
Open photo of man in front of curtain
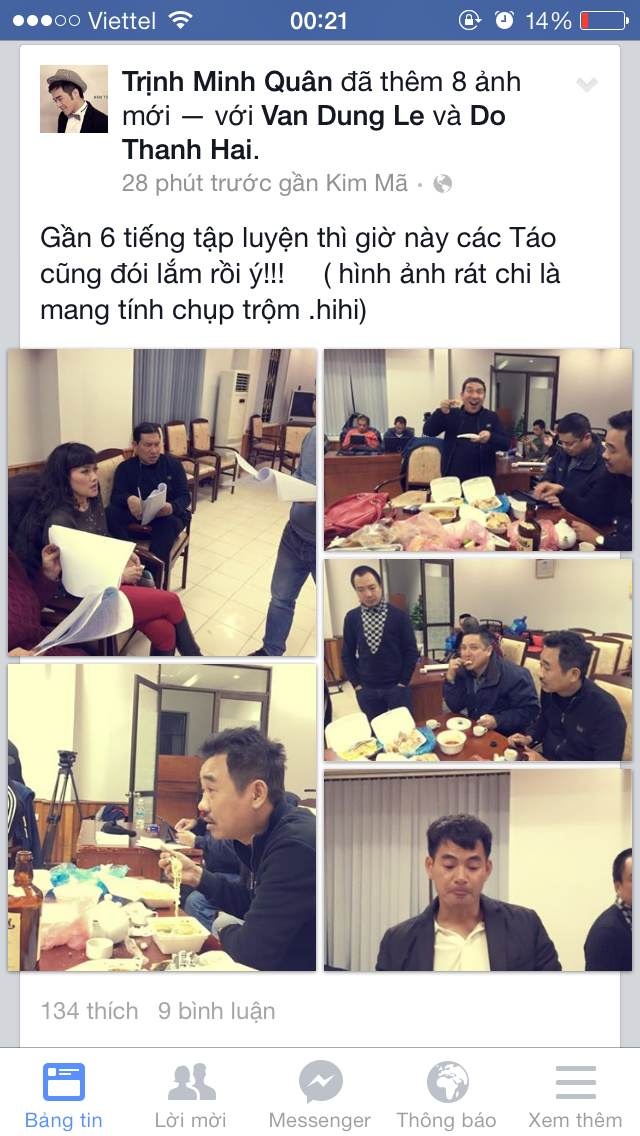[477, 870]
